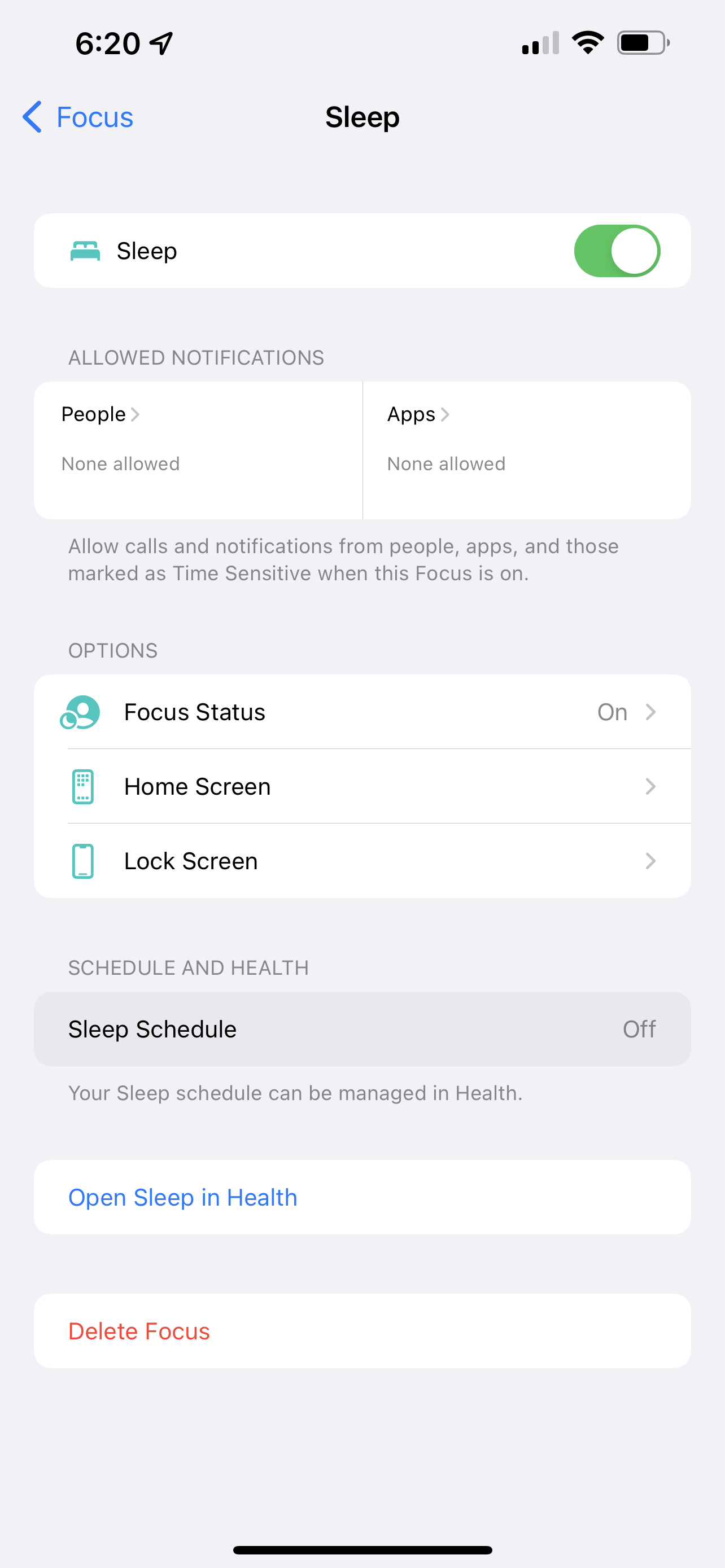Viewport: 725px width, 1568px height.
Task: Open Sleep in Health
Action: [182, 1197]
